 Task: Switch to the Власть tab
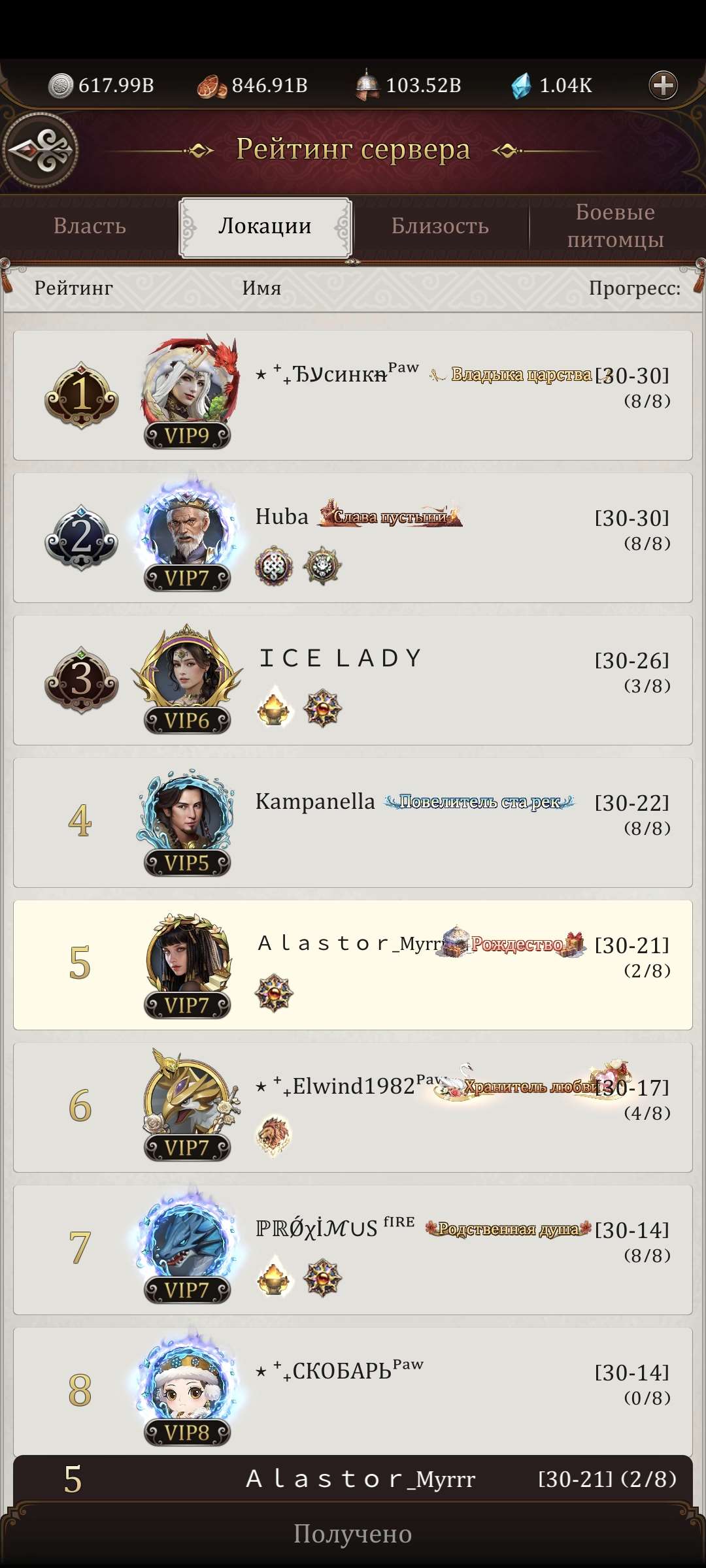(x=90, y=226)
